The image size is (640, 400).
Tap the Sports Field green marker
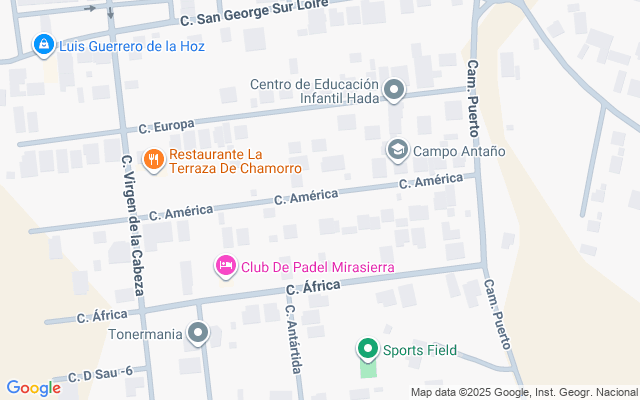(x=368, y=349)
